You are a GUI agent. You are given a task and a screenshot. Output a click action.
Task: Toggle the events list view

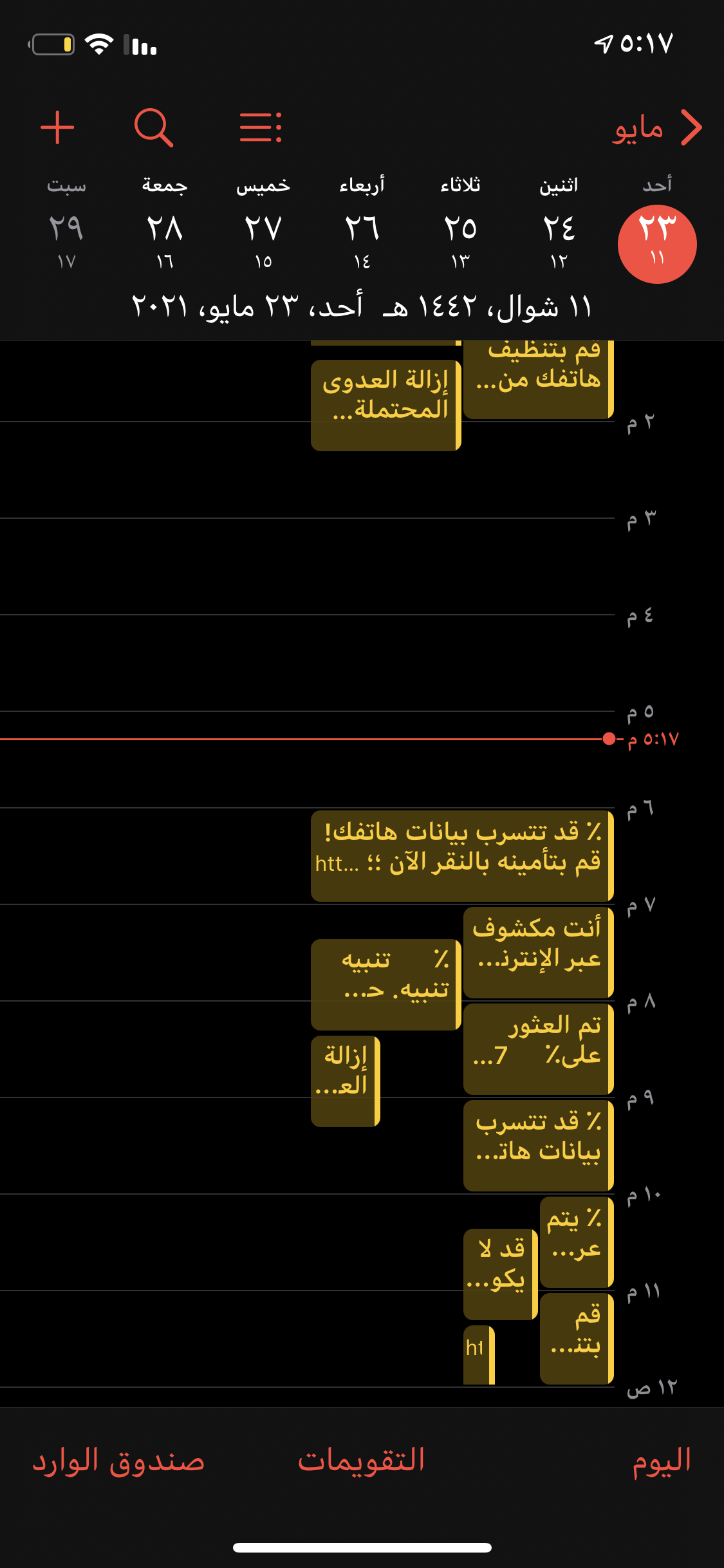click(x=261, y=127)
